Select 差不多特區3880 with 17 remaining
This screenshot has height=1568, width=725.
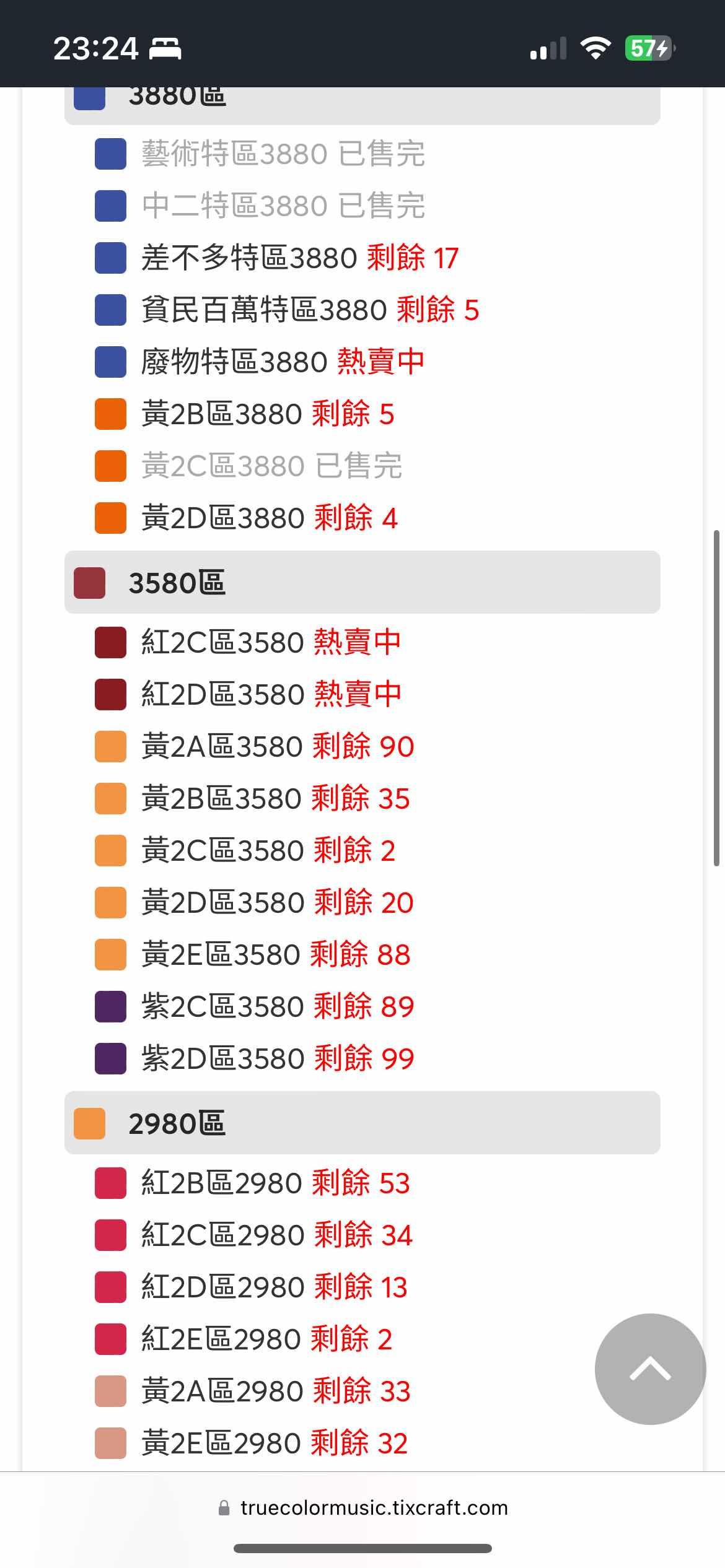coord(300,258)
